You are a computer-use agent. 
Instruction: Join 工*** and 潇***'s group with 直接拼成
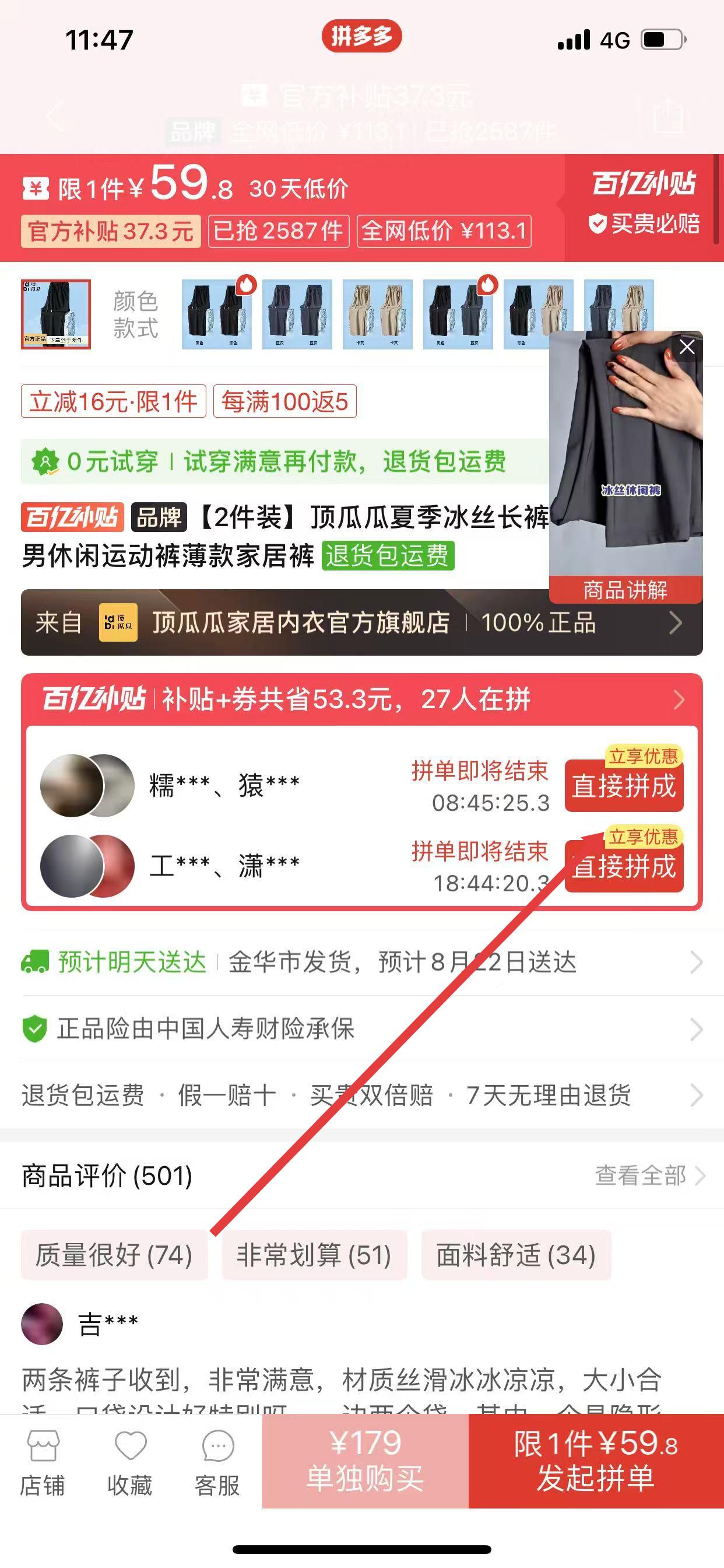click(624, 866)
